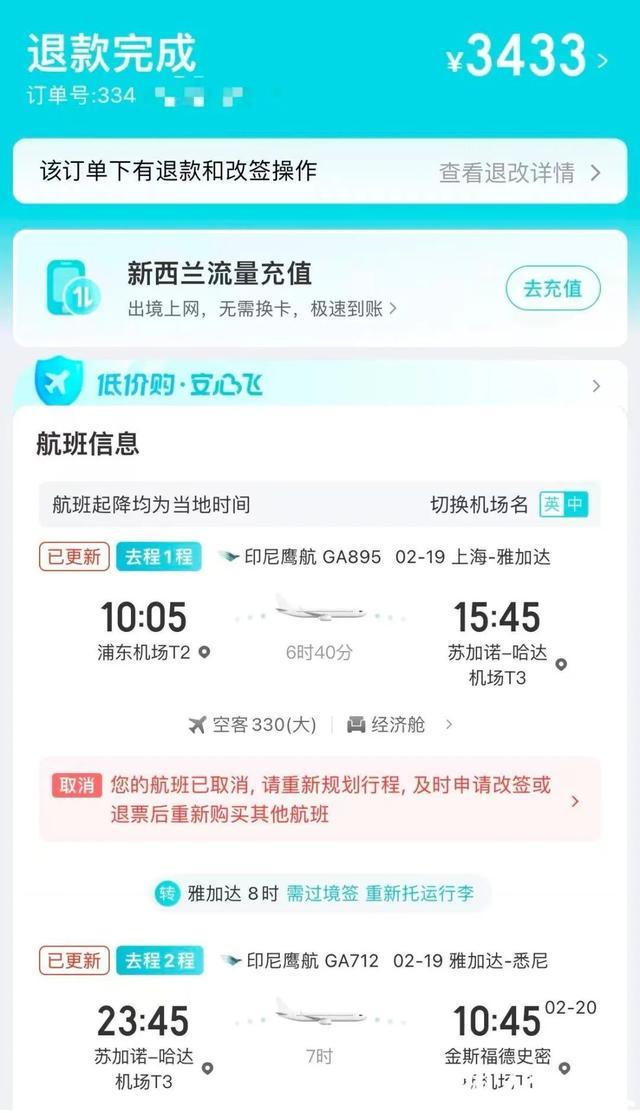Open 浦东机场T2 location on map
The width and height of the screenshot is (640, 1113).
(205, 653)
